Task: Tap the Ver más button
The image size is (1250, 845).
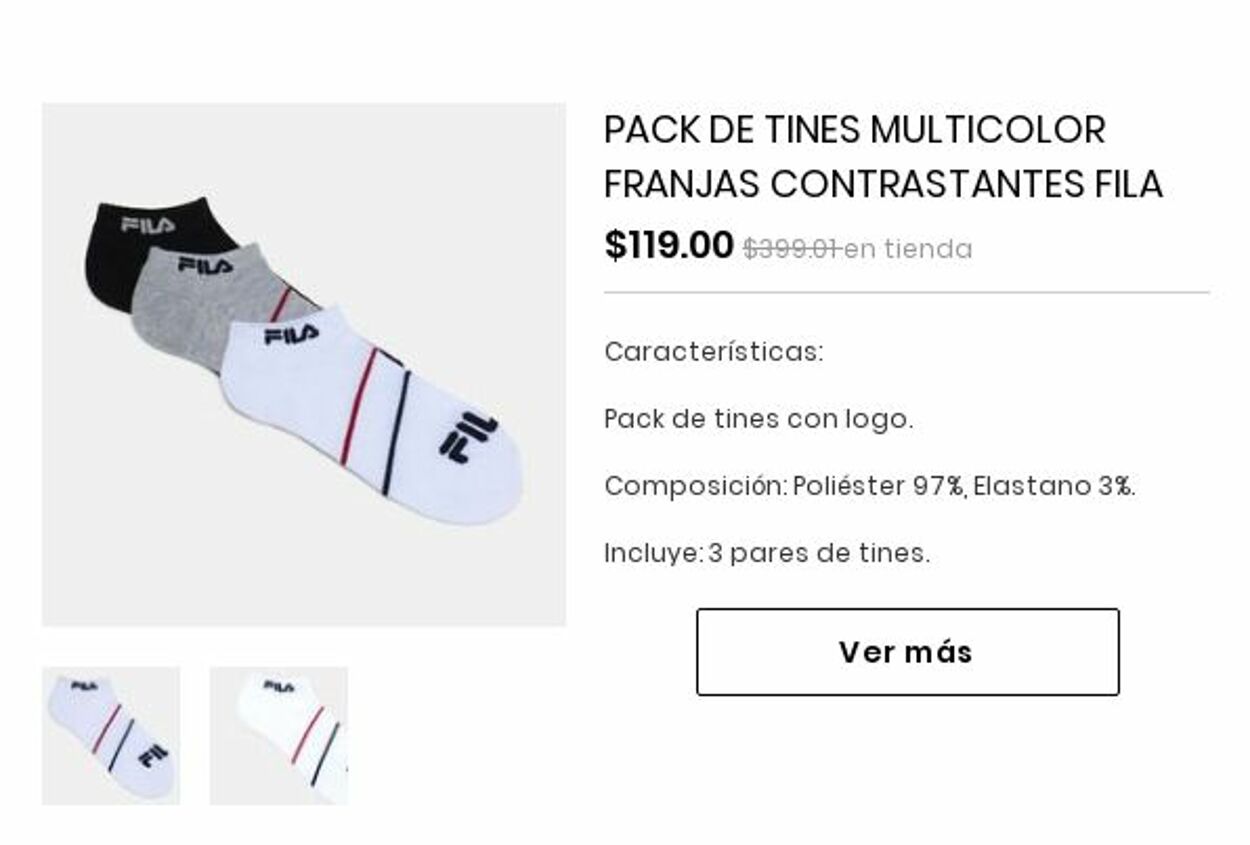Action: coord(907,652)
